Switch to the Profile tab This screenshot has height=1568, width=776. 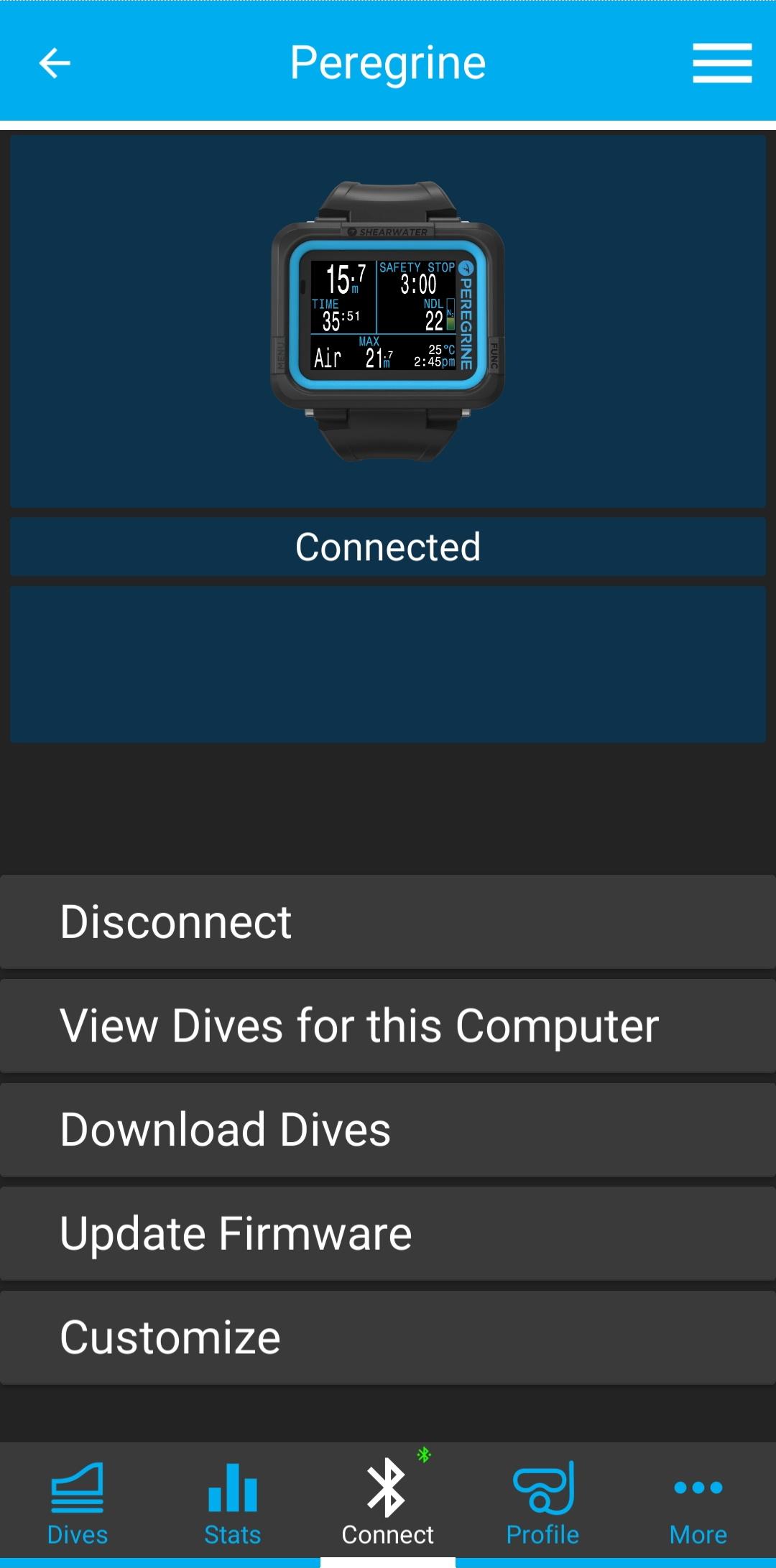click(543, 1503)
